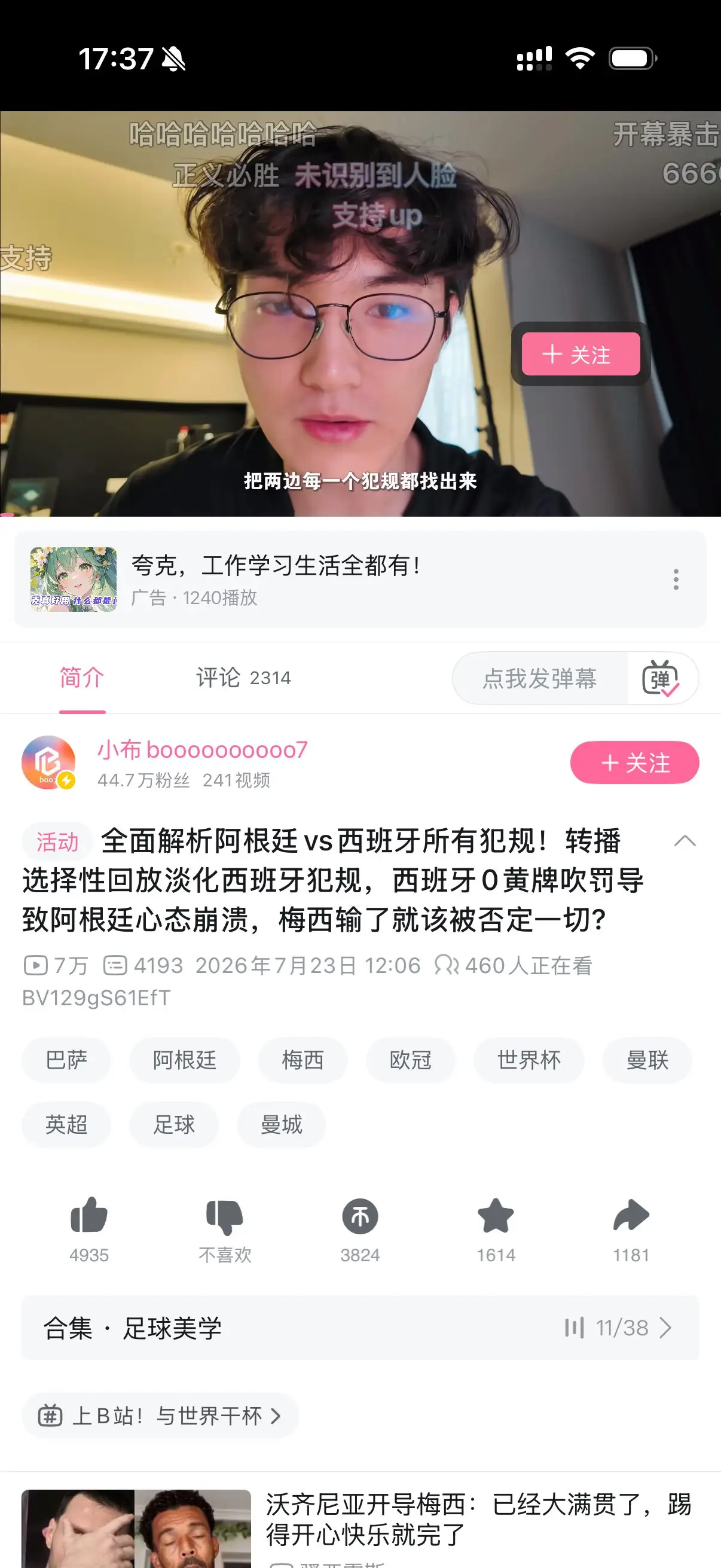Like the video with the thumbs-up icon
721x1568 pixels.
pyautogui.click(x=89, y=1216)
